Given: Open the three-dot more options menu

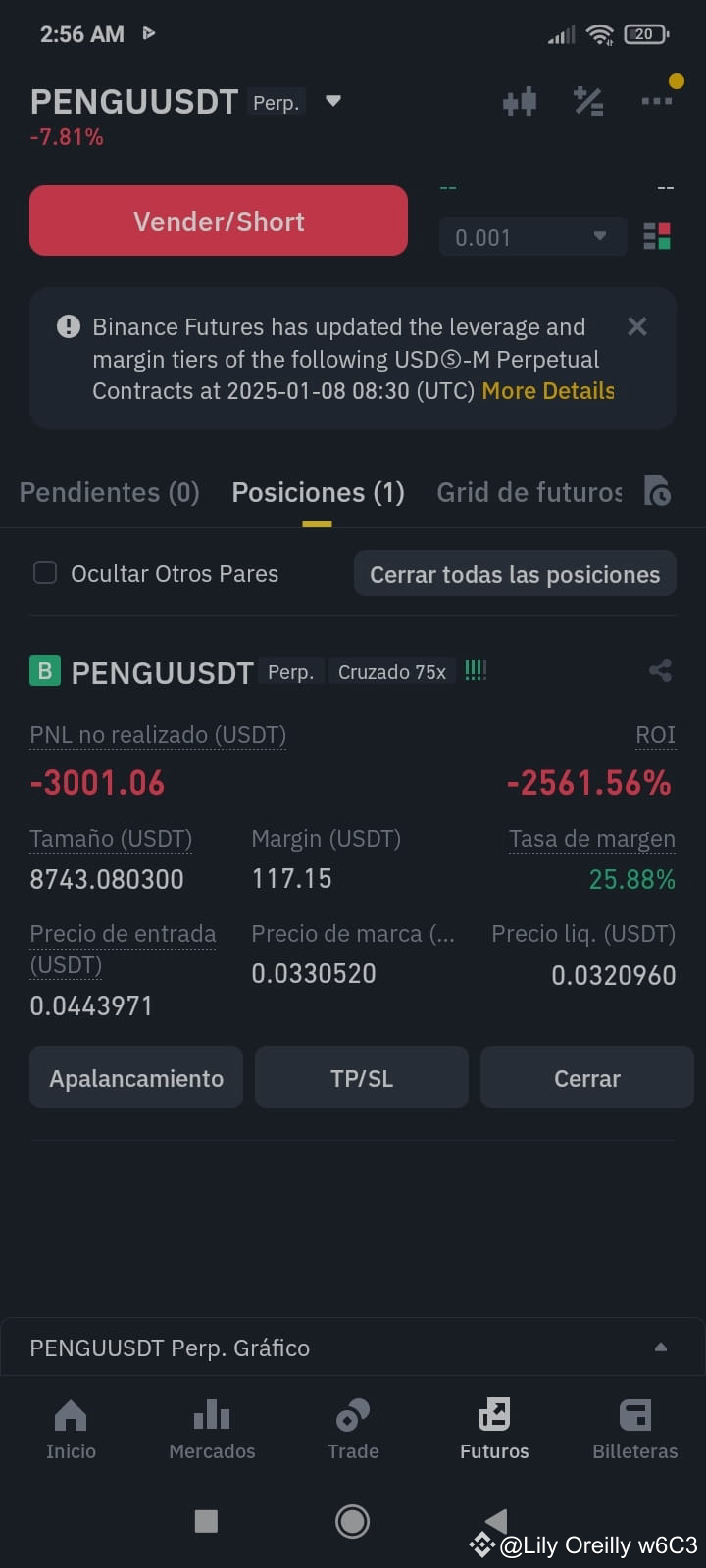Looking at the screenshot, I should tap(659, 100).
